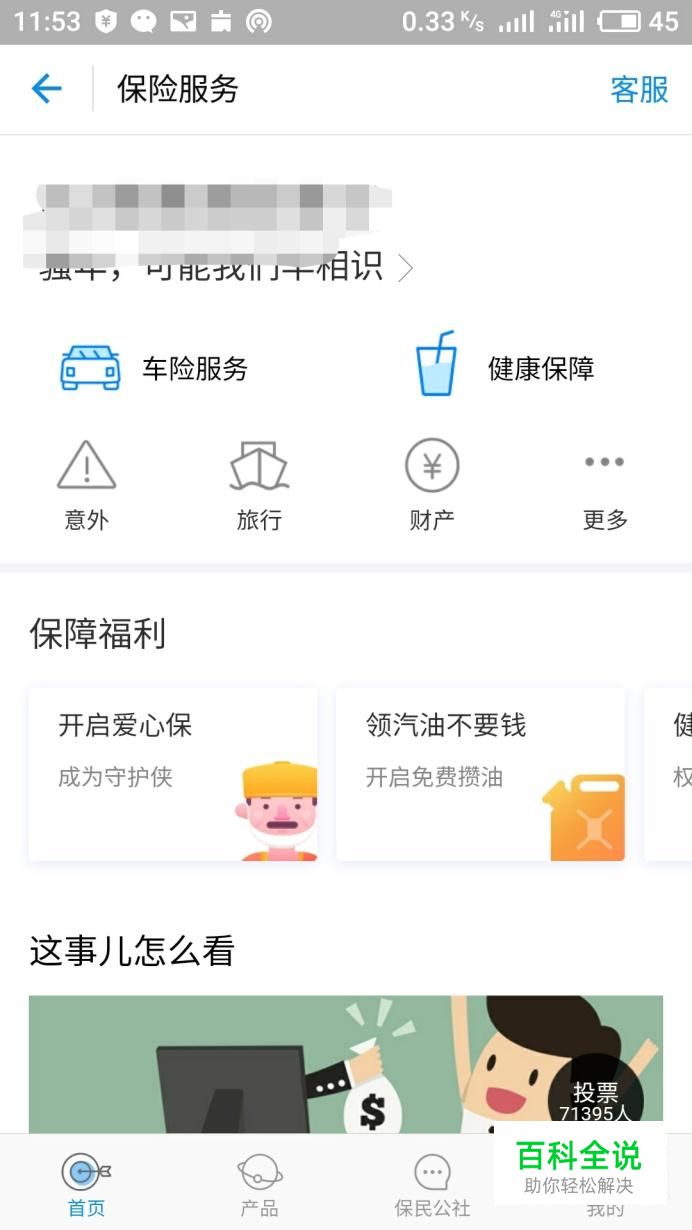Show 更多 insurance categories
Viewport: 692px width, 1230px height.
(x=605, y=486)
